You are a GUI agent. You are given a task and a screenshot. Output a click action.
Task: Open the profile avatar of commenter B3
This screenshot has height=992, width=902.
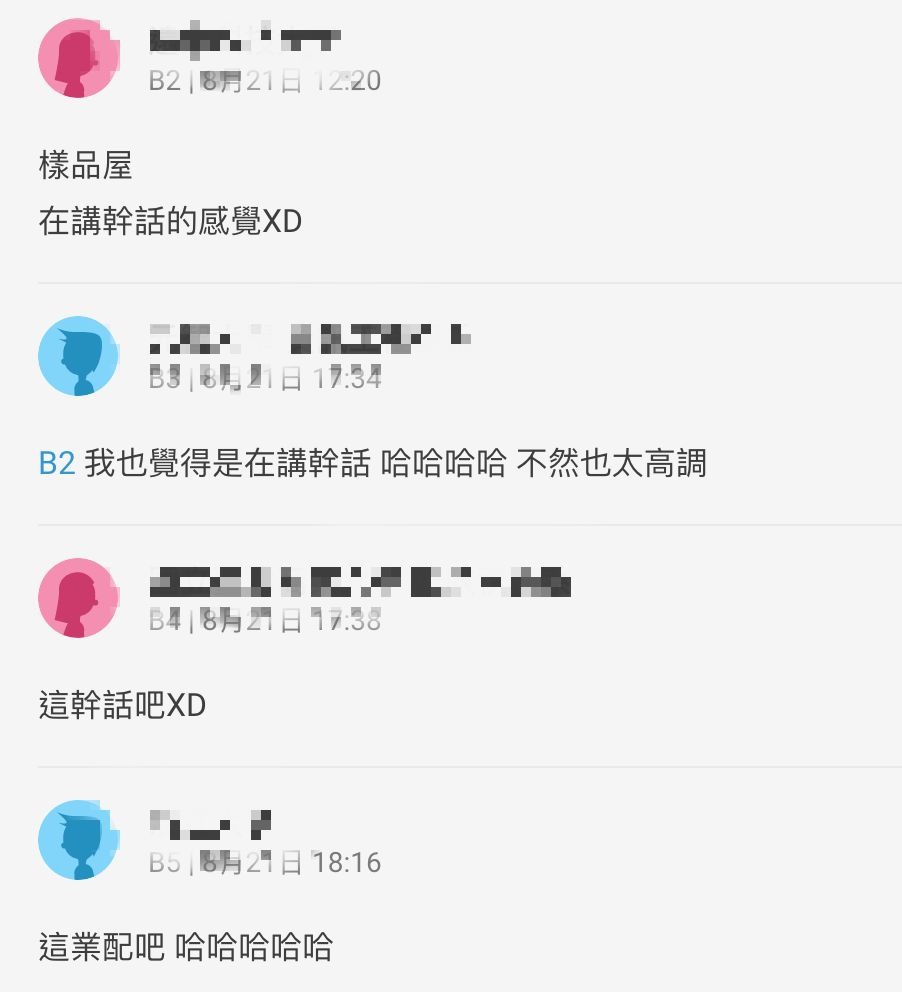click(78, 356)
